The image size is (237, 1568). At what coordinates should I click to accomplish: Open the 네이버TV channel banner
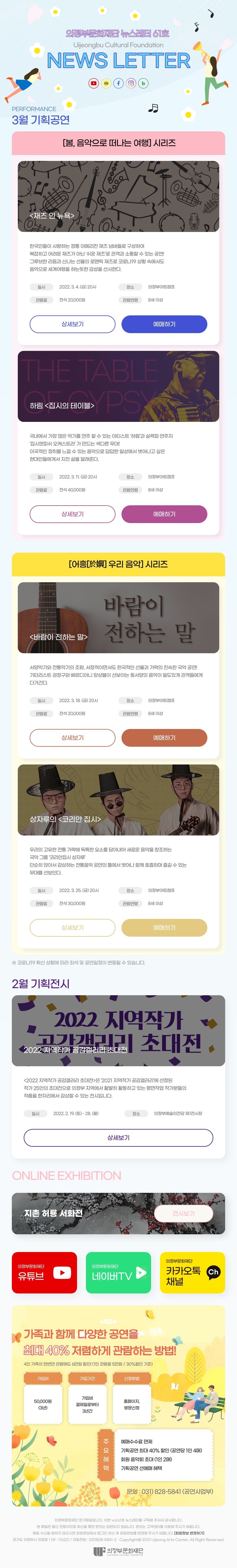coord(118,1273)
